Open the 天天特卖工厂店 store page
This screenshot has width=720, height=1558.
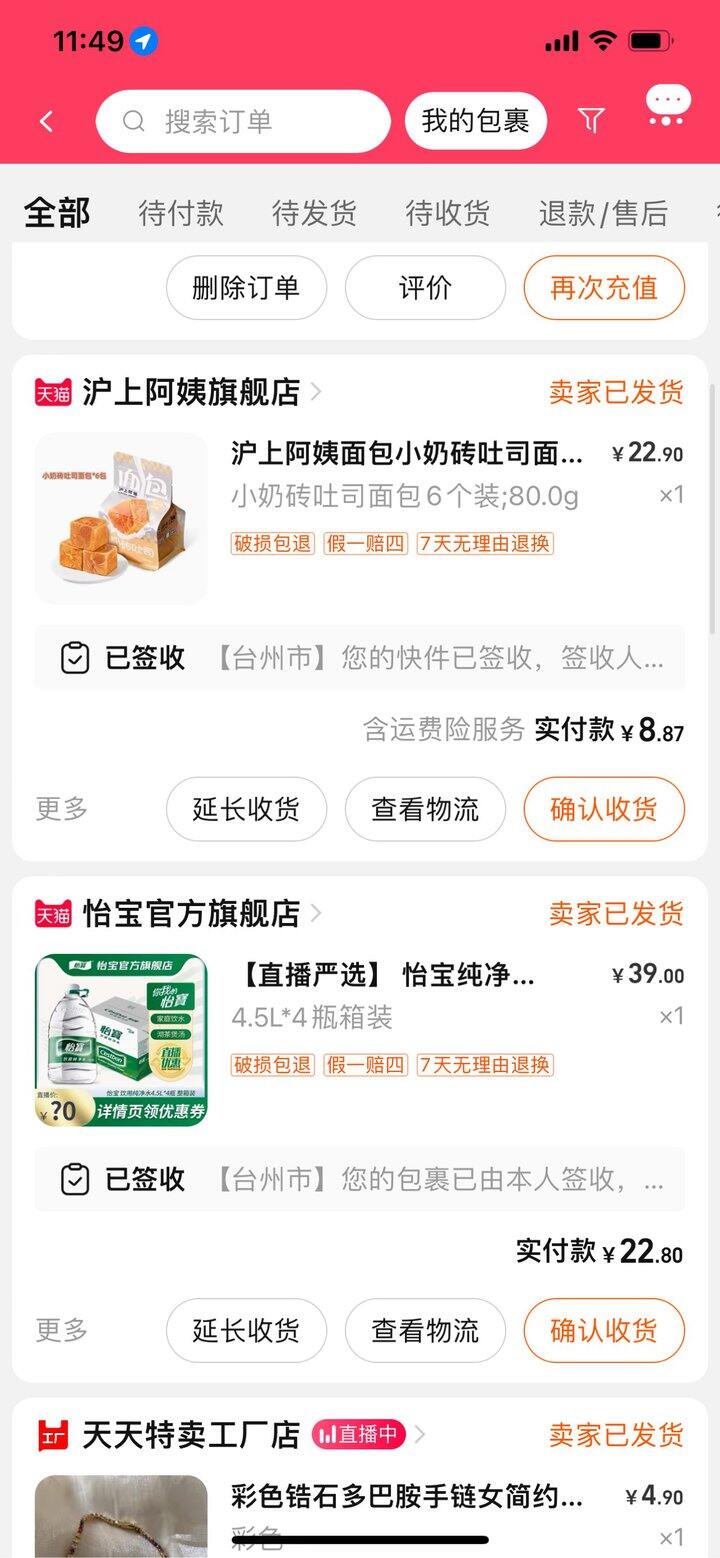pyautogui.click(x=190, y=1435)
